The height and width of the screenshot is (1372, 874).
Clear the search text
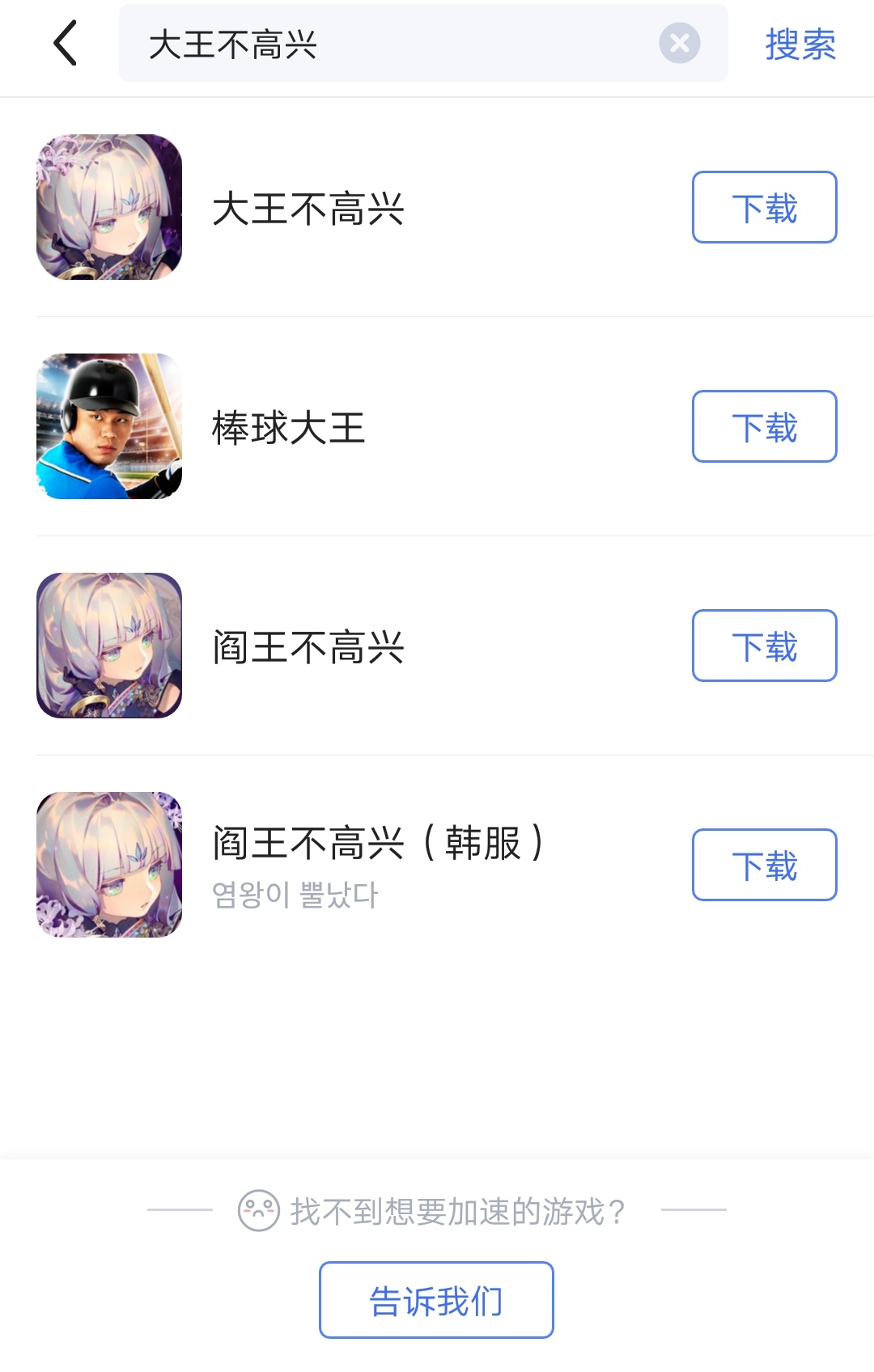[679, 44]
